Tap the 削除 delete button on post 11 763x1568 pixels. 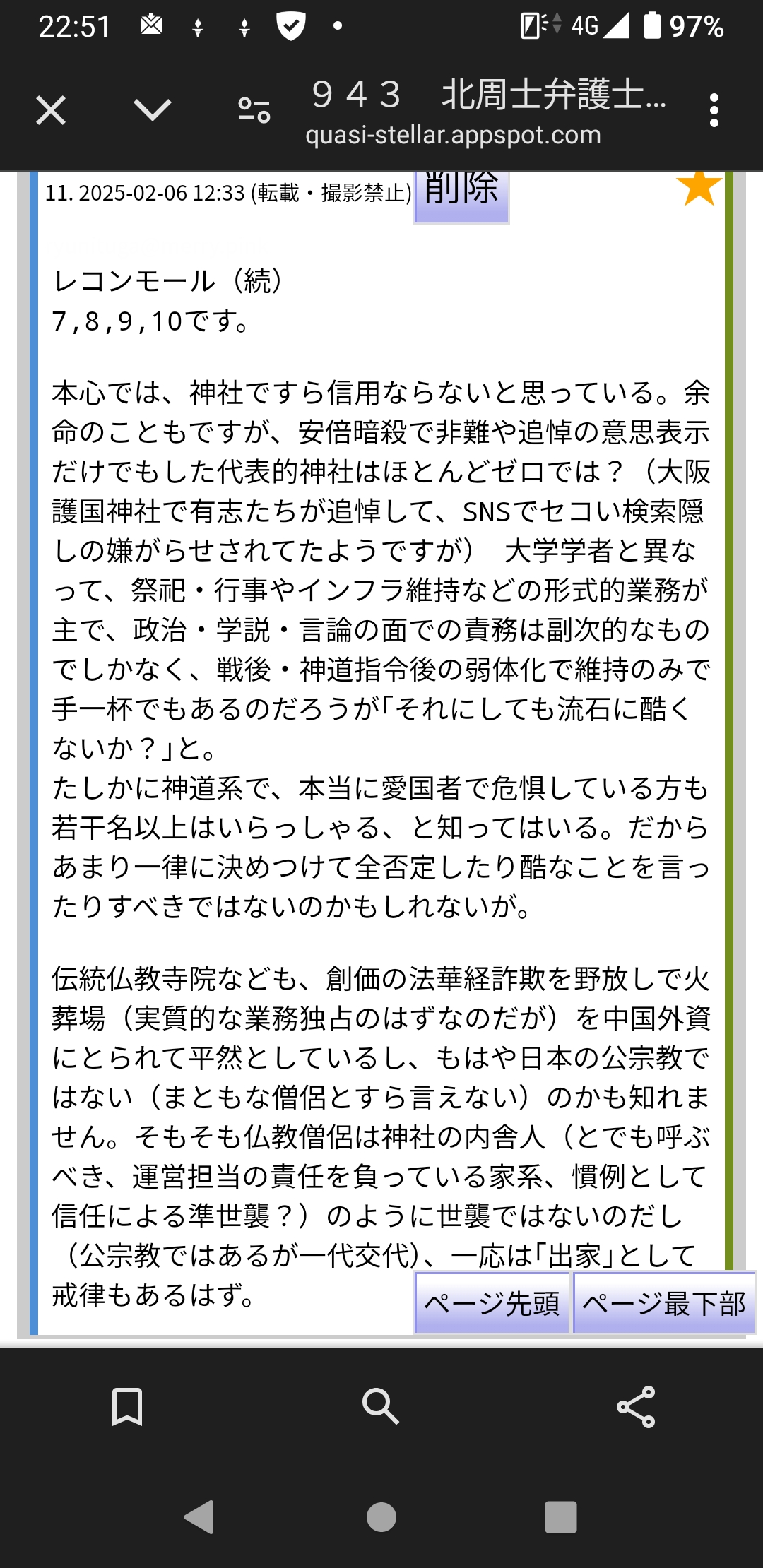coord(461,195)
